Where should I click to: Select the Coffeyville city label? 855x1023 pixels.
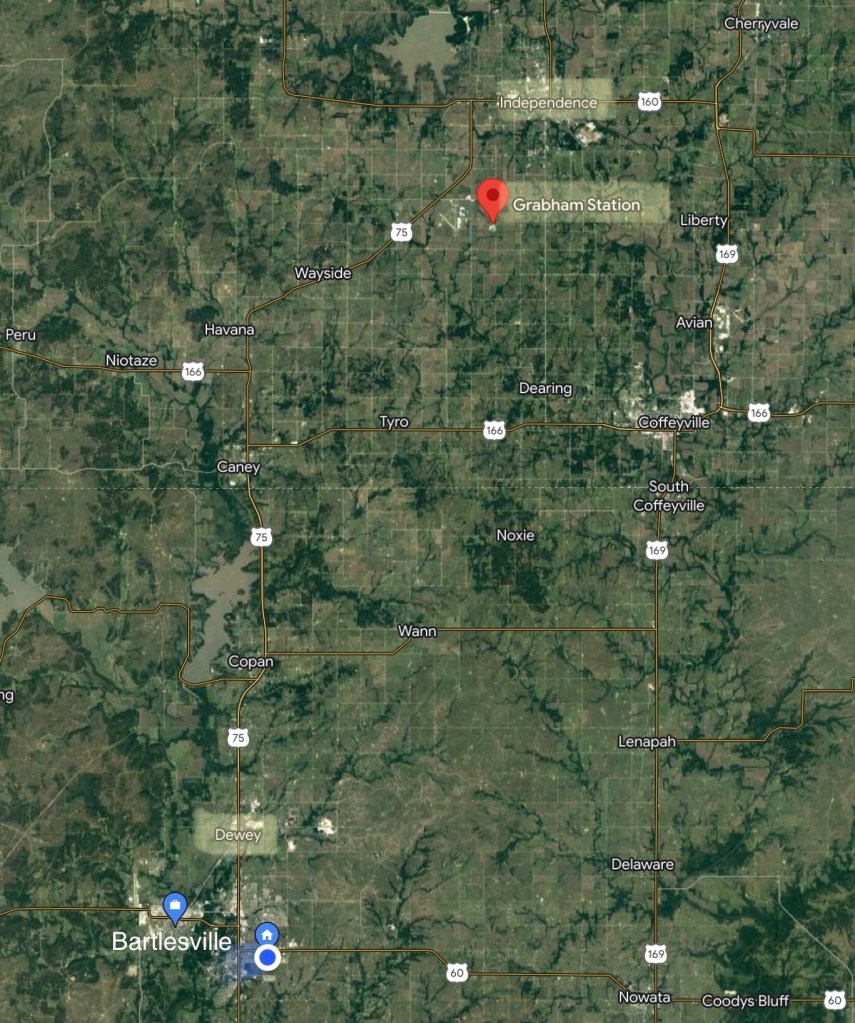point(674,423)
